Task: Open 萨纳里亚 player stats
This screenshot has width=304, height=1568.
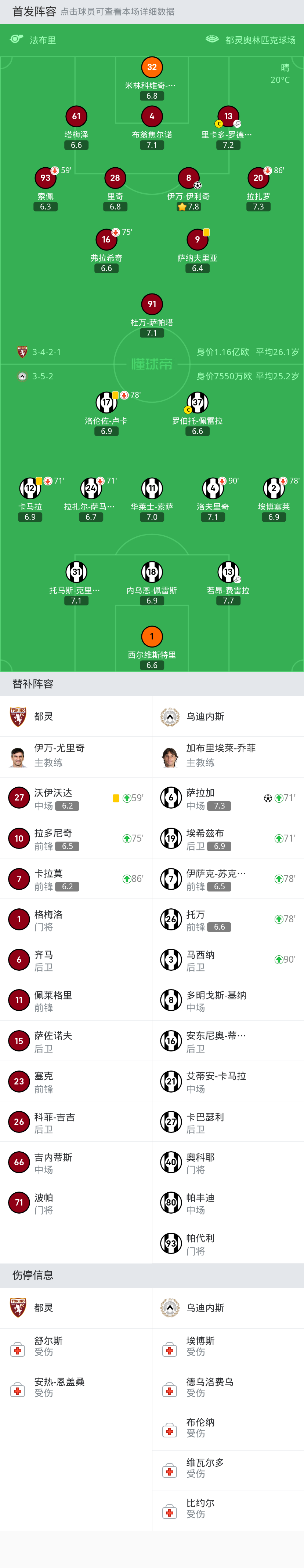Action: tap(198, 251)
